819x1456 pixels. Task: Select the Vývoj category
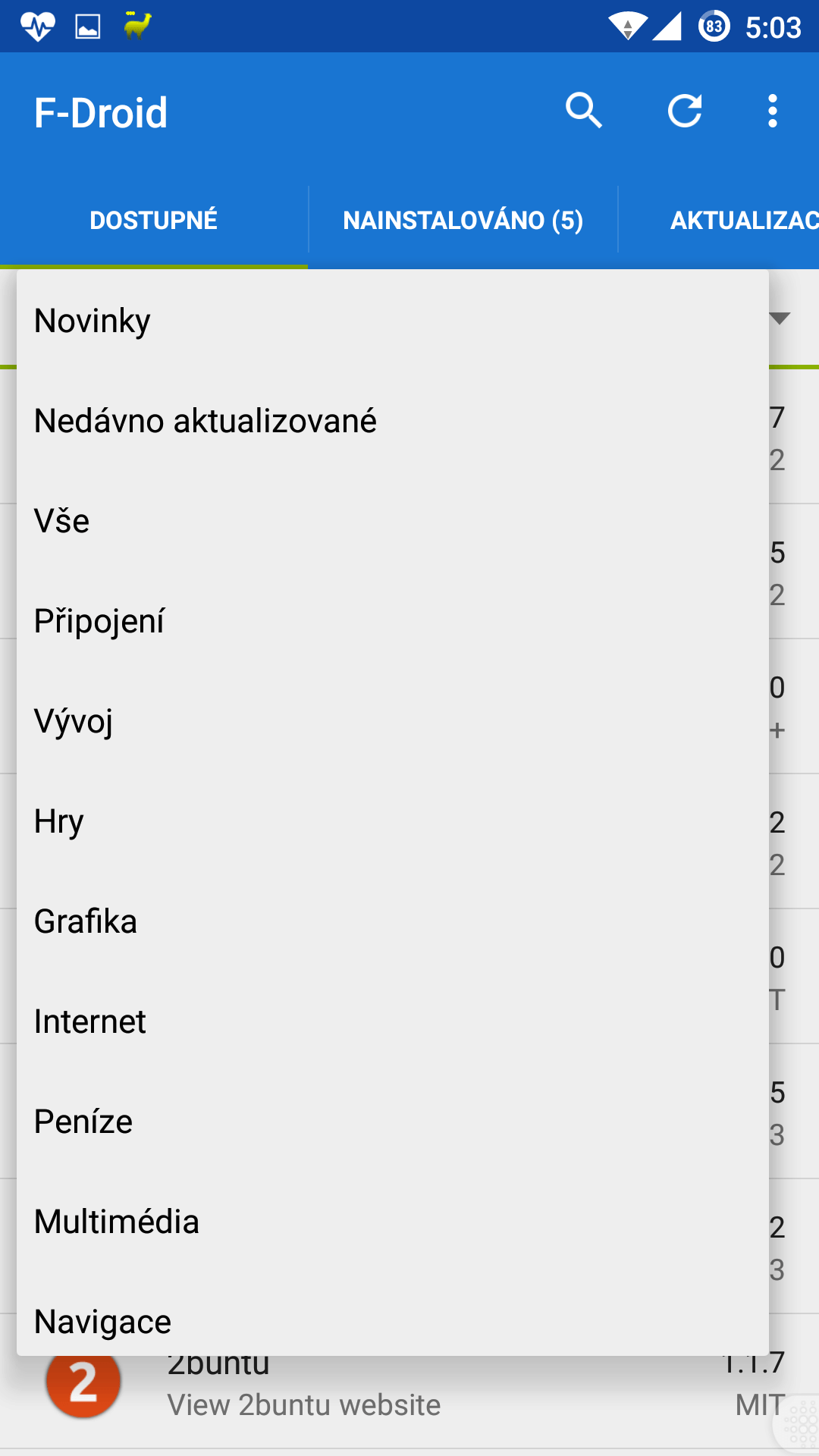tap(393, 720)
